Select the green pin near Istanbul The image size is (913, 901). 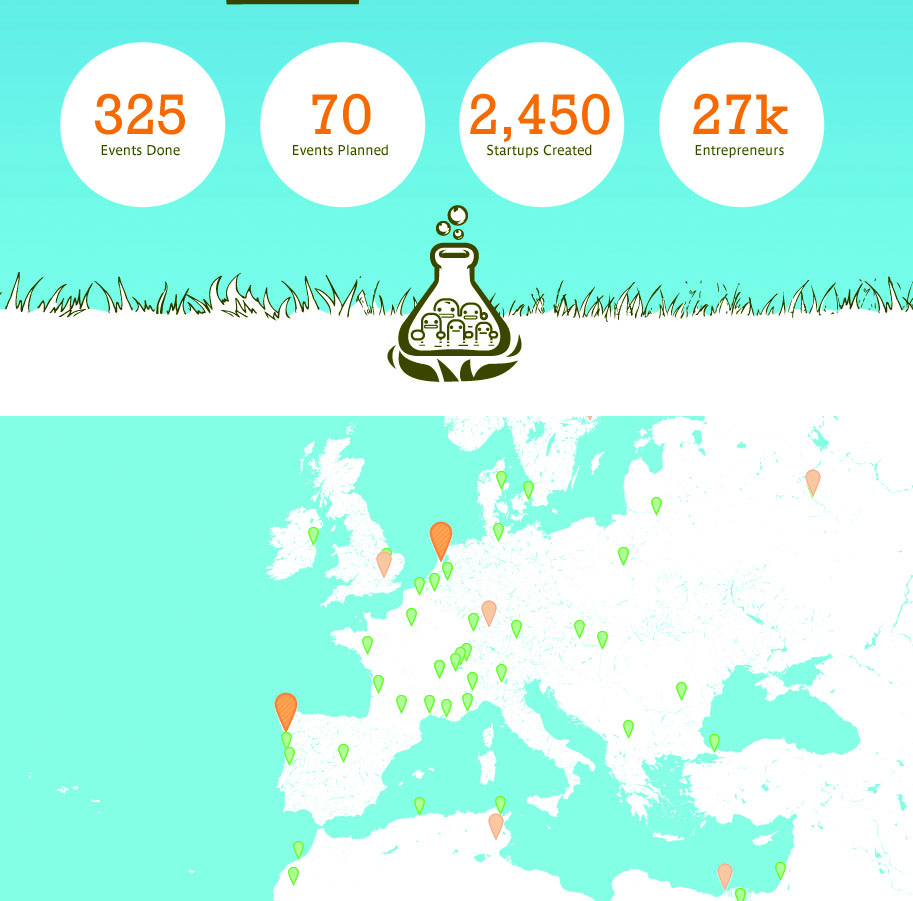click(x=714, y=741)
